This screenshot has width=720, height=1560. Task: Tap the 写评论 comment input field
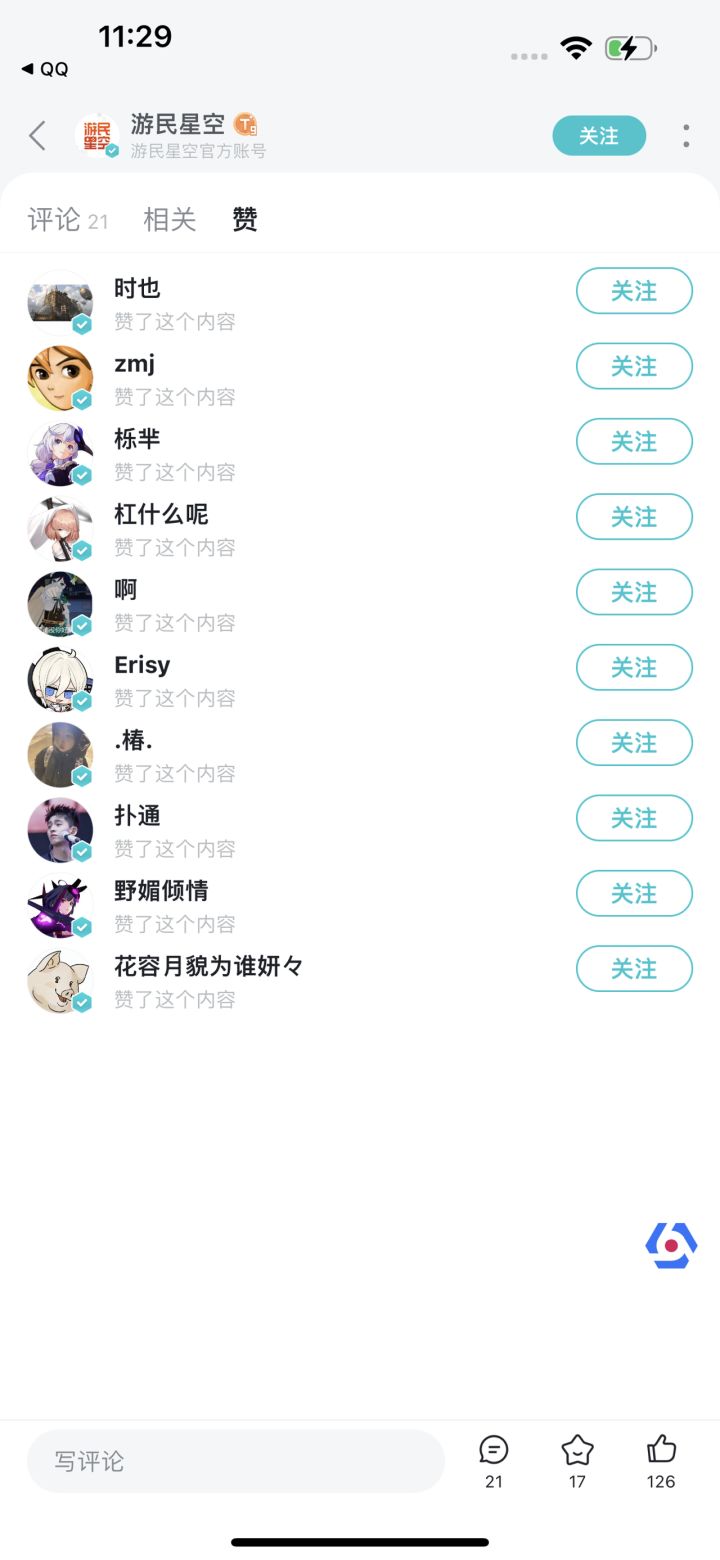235,1460
